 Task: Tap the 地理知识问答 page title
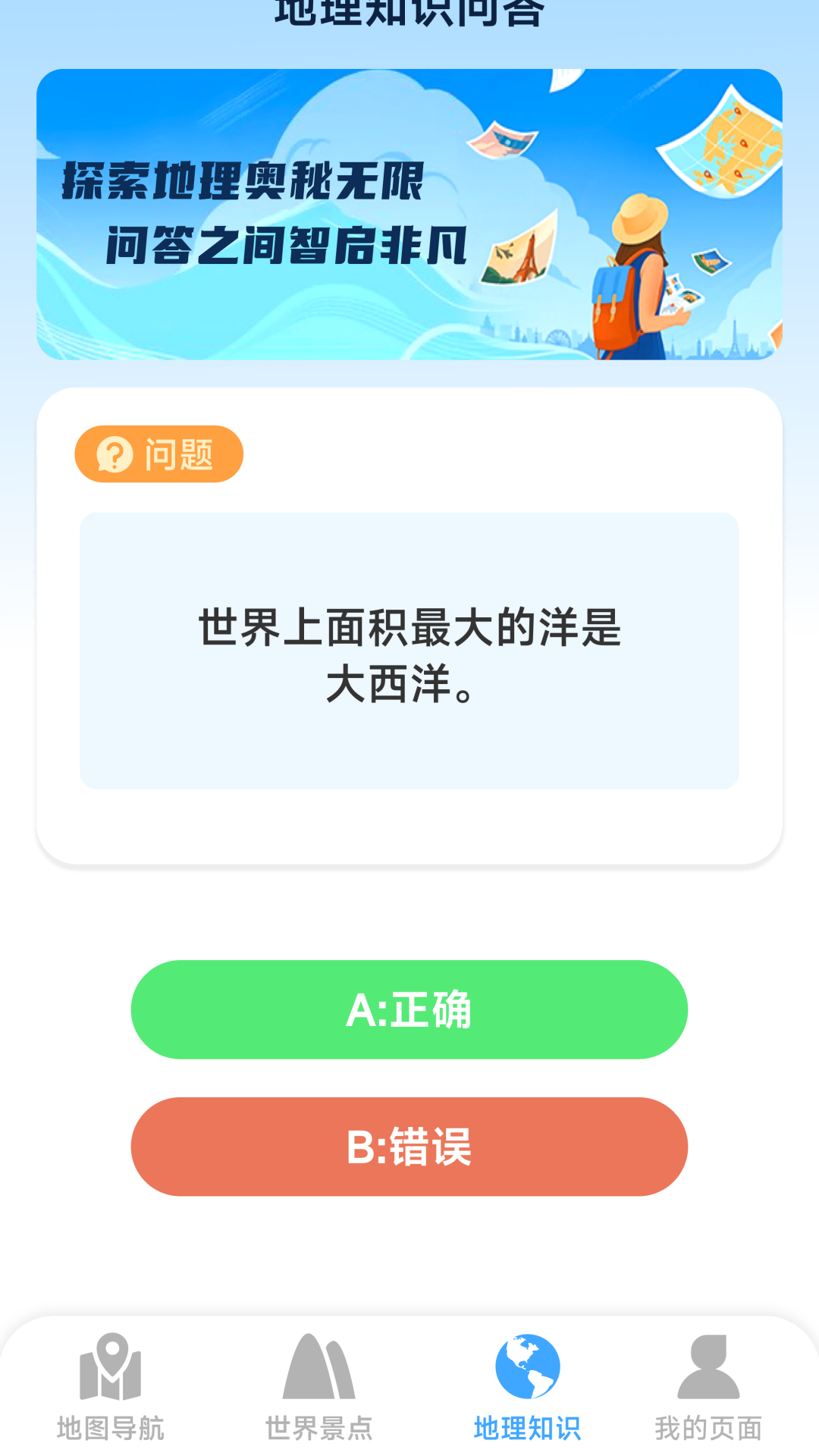(409, 11)
